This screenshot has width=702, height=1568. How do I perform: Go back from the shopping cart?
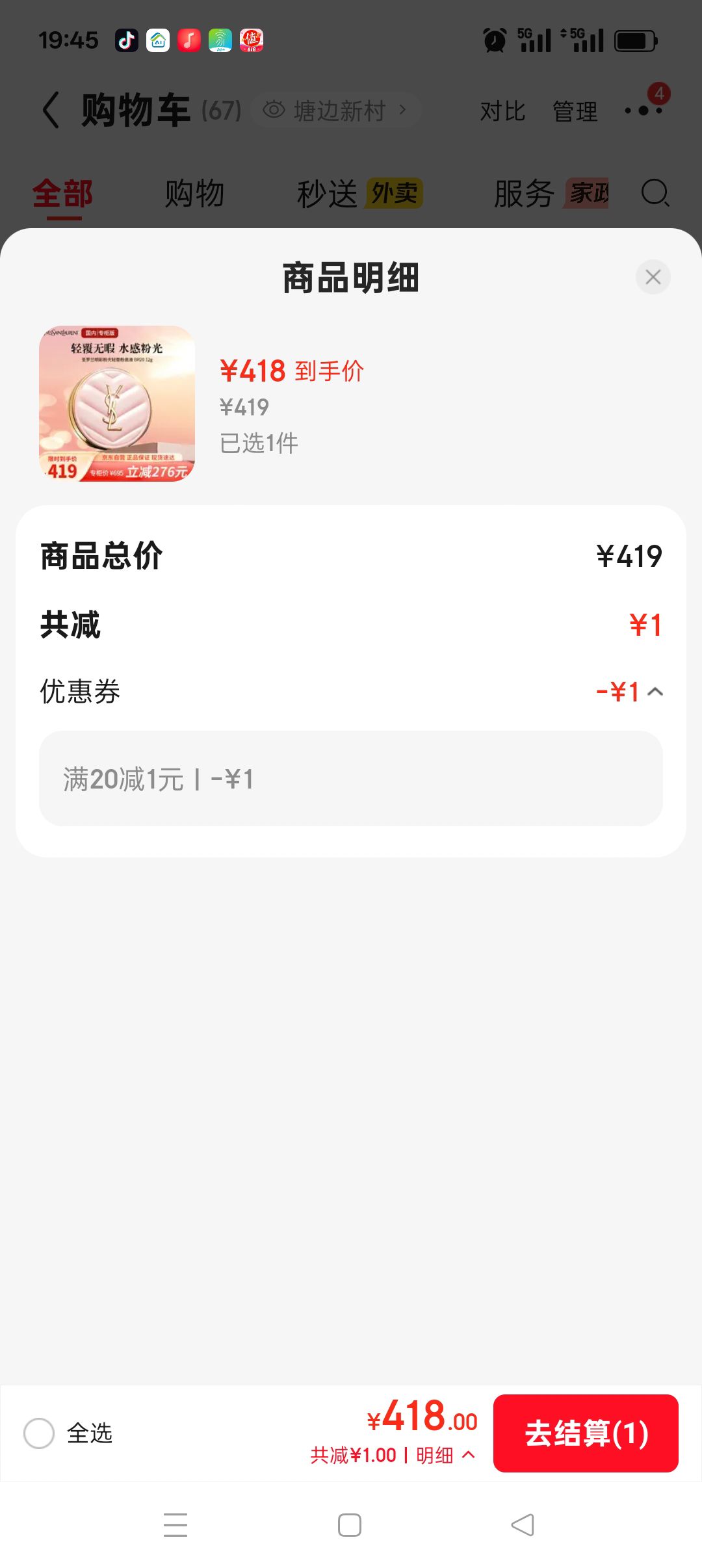51,110
